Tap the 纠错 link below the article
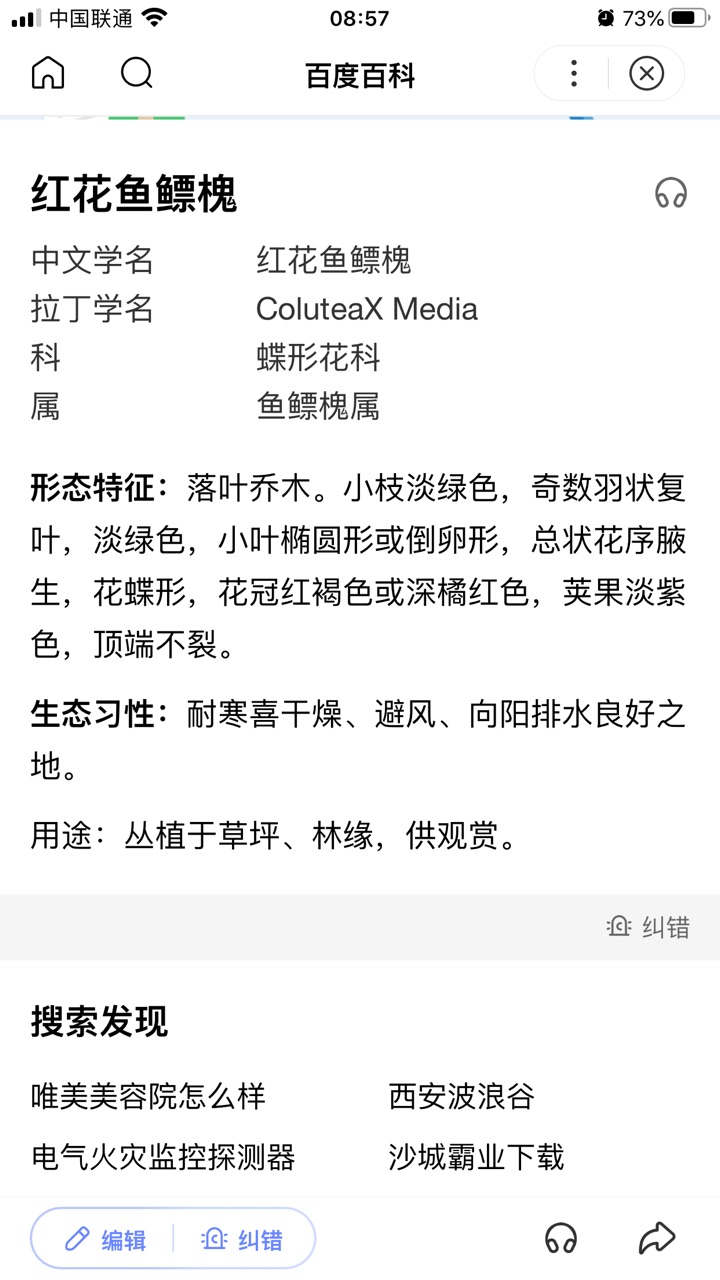The height and width of the screenshot is (1280, 720). point(649,927)
